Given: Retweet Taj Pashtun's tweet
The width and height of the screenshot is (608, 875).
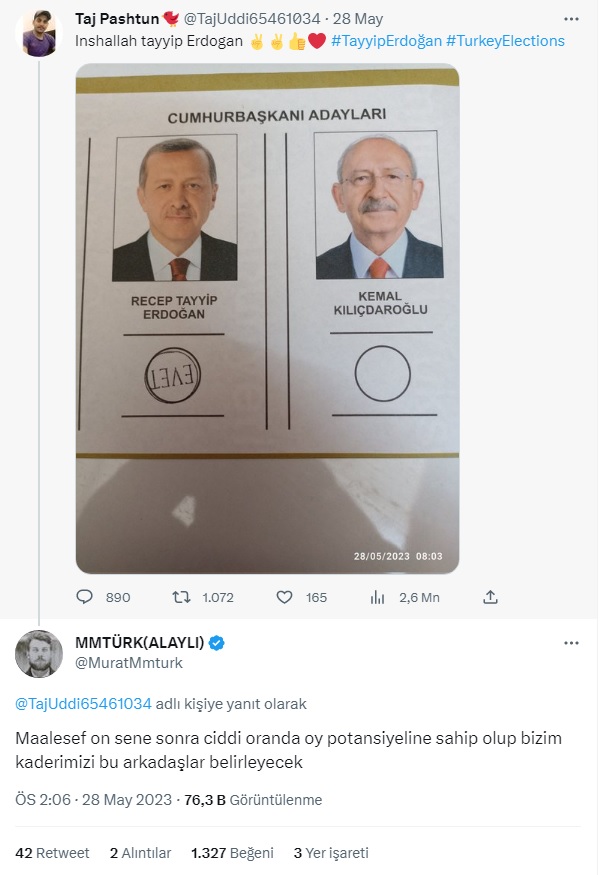Looking at the screenshot, I should coord(181,597).
